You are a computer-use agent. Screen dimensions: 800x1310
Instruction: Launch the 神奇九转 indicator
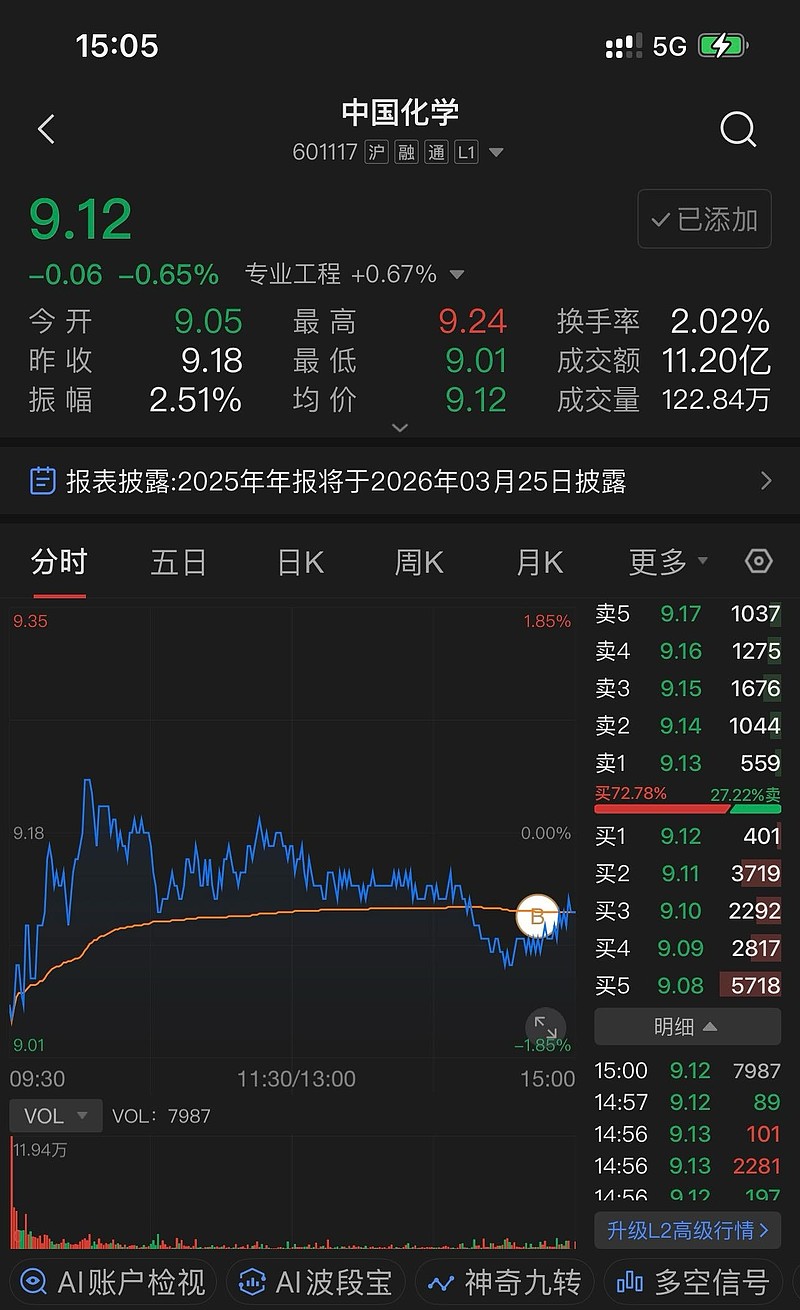point(505,1281)
